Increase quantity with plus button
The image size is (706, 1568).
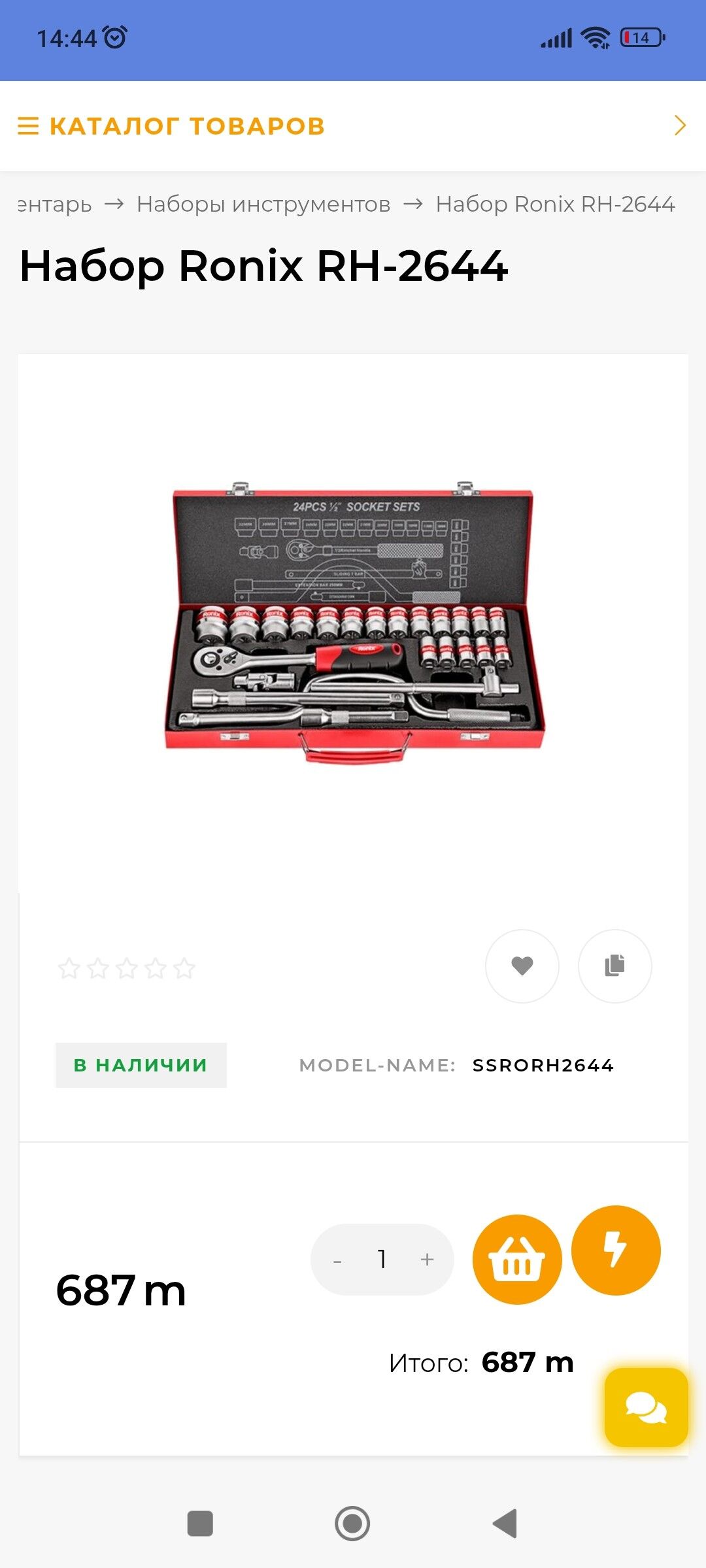click(427, 1259)
